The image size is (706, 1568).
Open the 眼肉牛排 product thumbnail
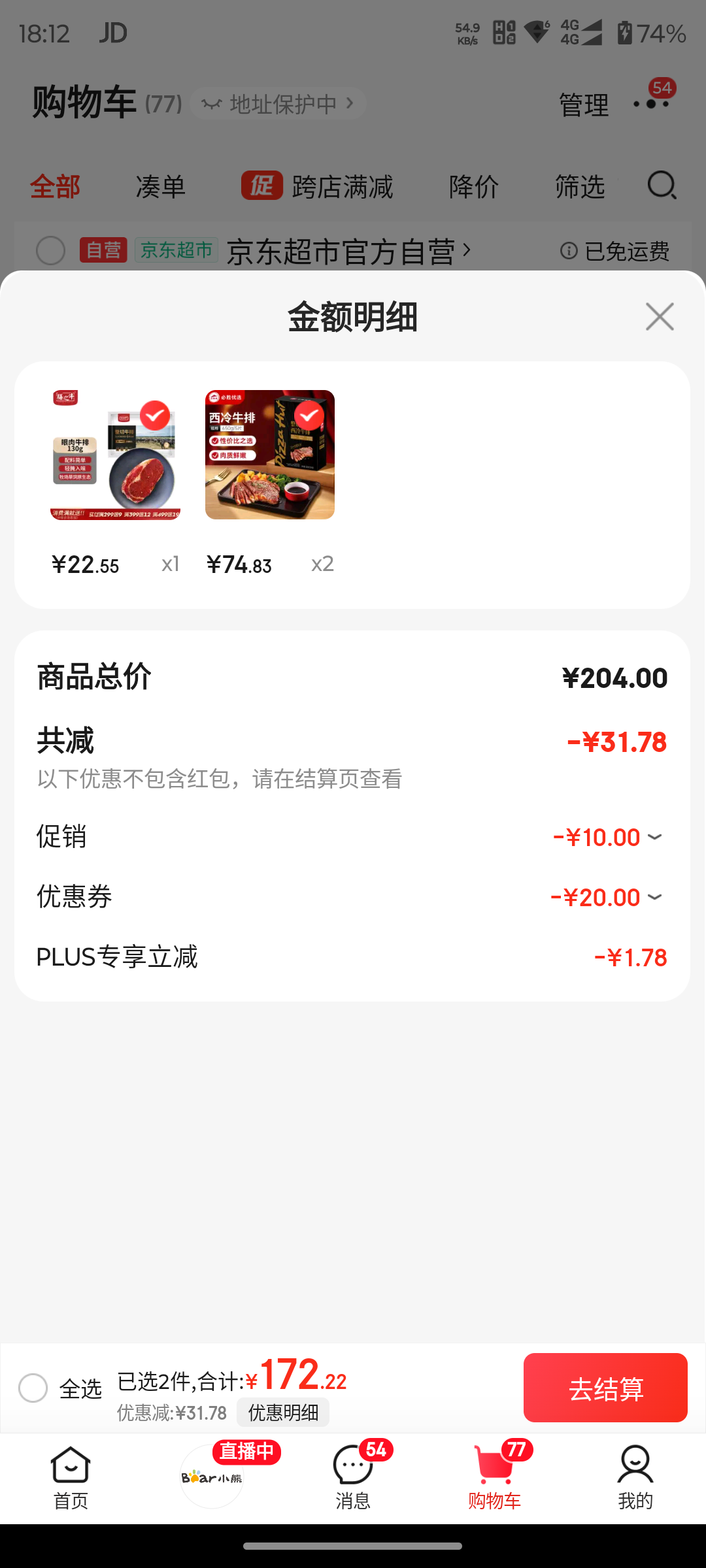point(115,455)
